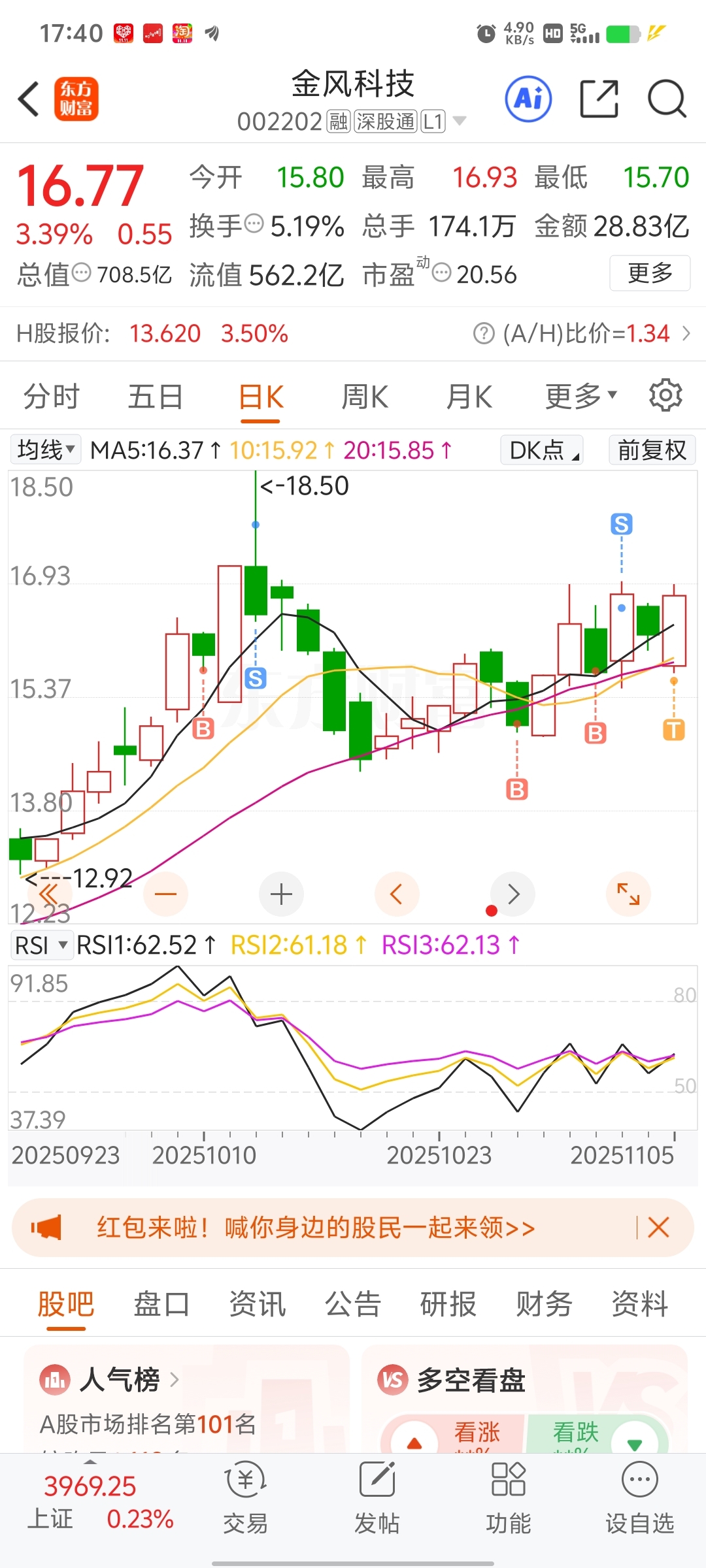Add the stock via 设自选

pyautogui.click(x=639, y=1497)
